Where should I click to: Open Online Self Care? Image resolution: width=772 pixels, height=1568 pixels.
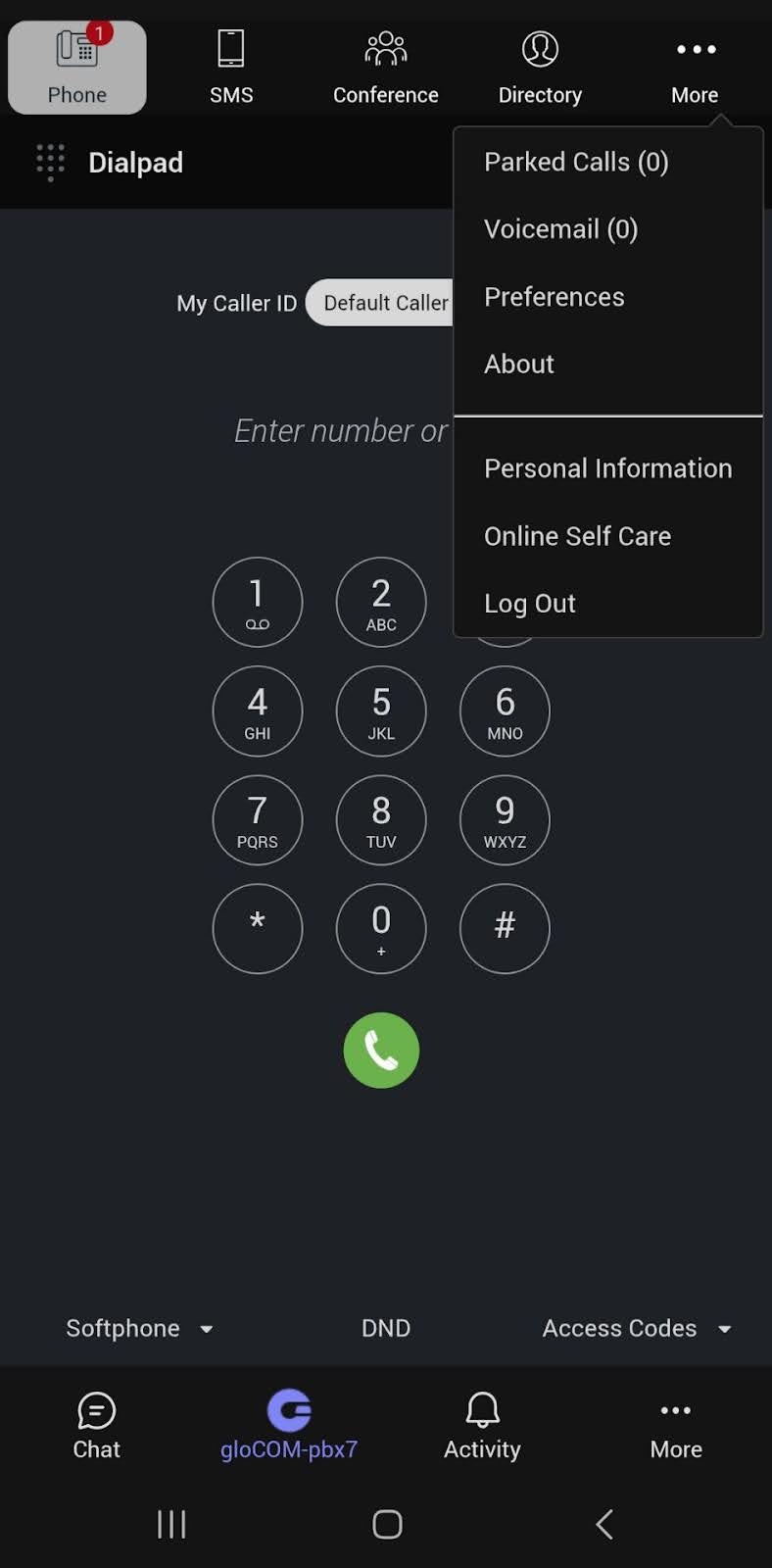(x=577, y=536)
